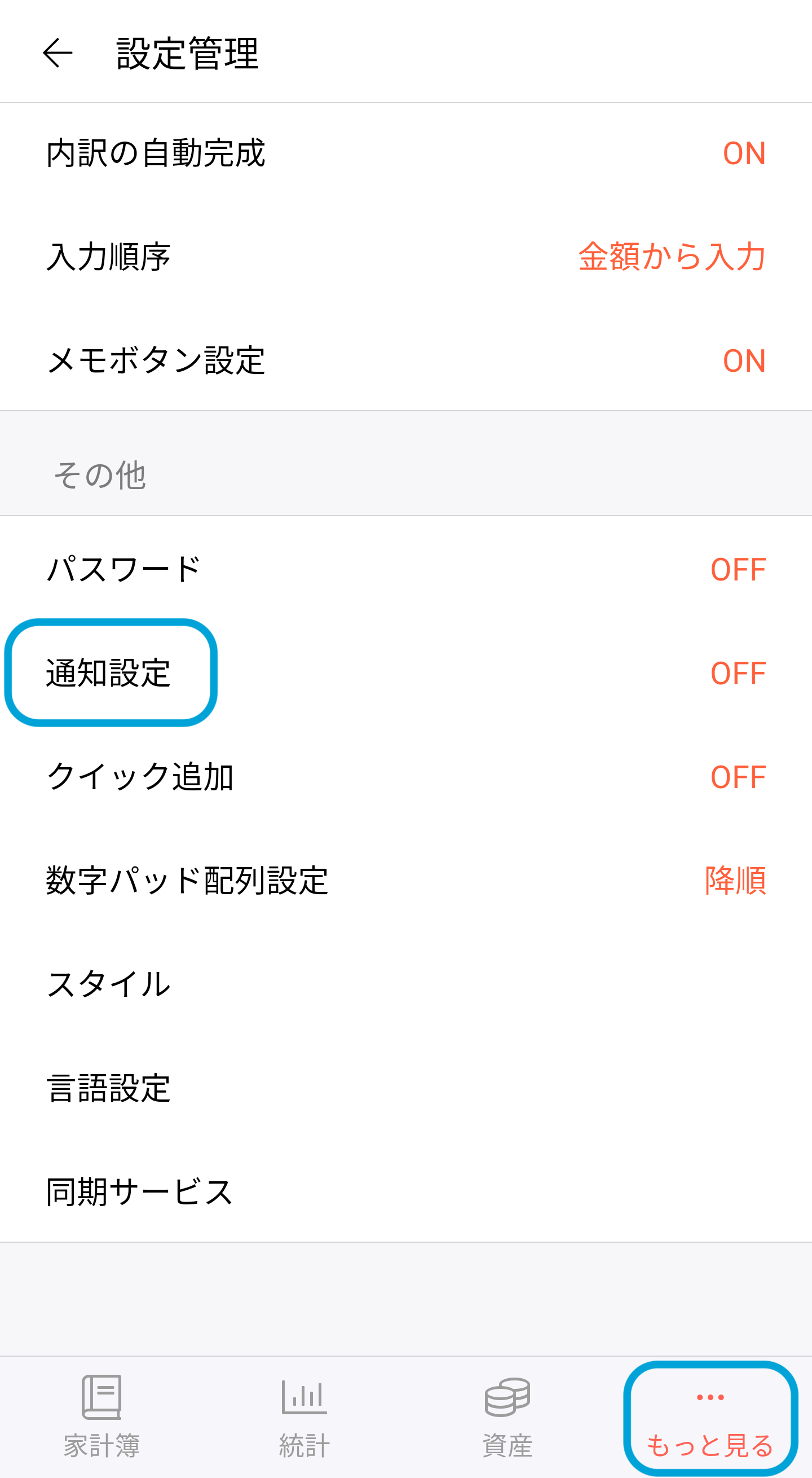Open the 言語設定 language picker
This screenshot has width=812, height=1478.
[109, 1089]
